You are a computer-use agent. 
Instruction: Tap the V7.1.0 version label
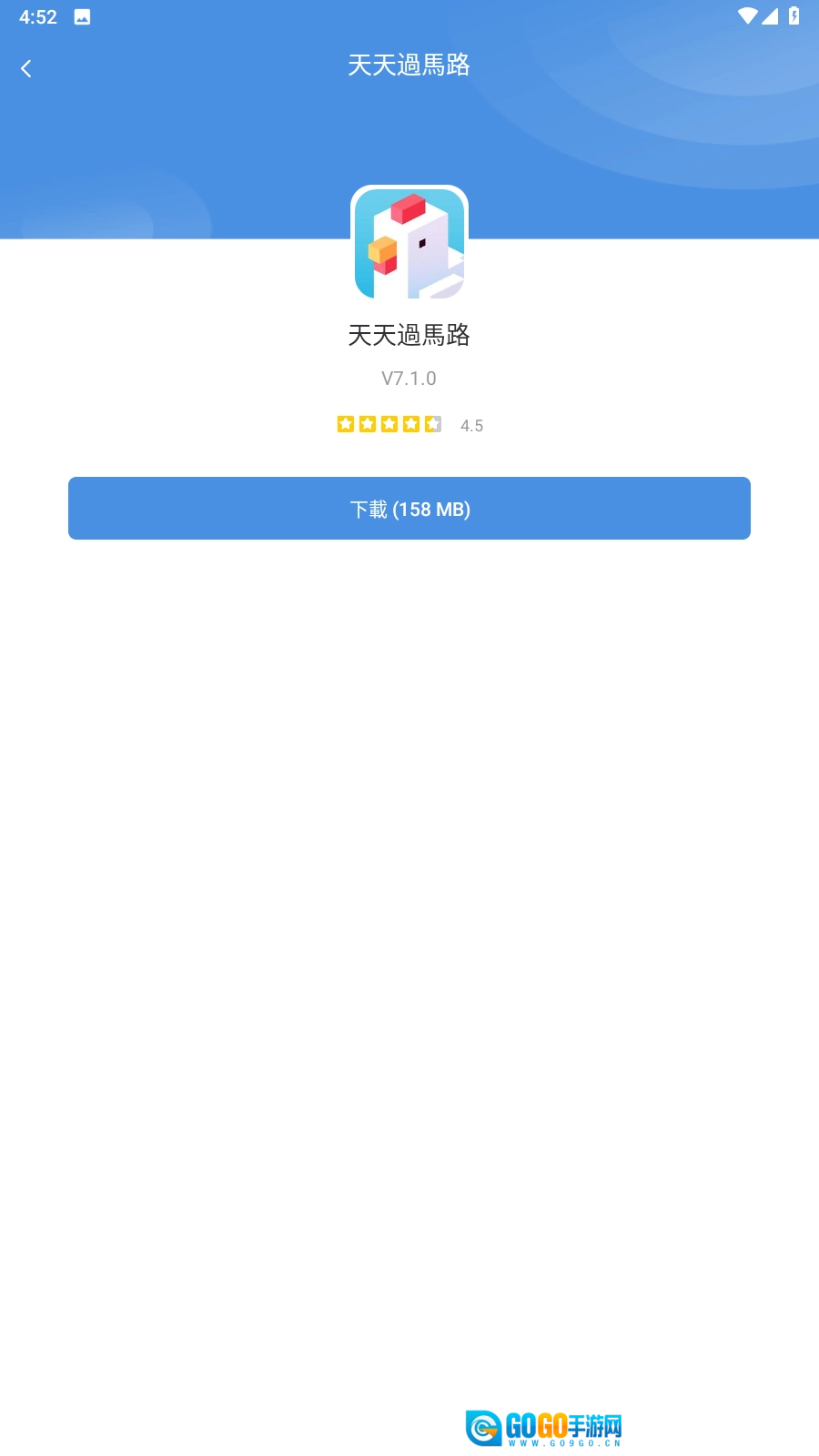[409, 379]
